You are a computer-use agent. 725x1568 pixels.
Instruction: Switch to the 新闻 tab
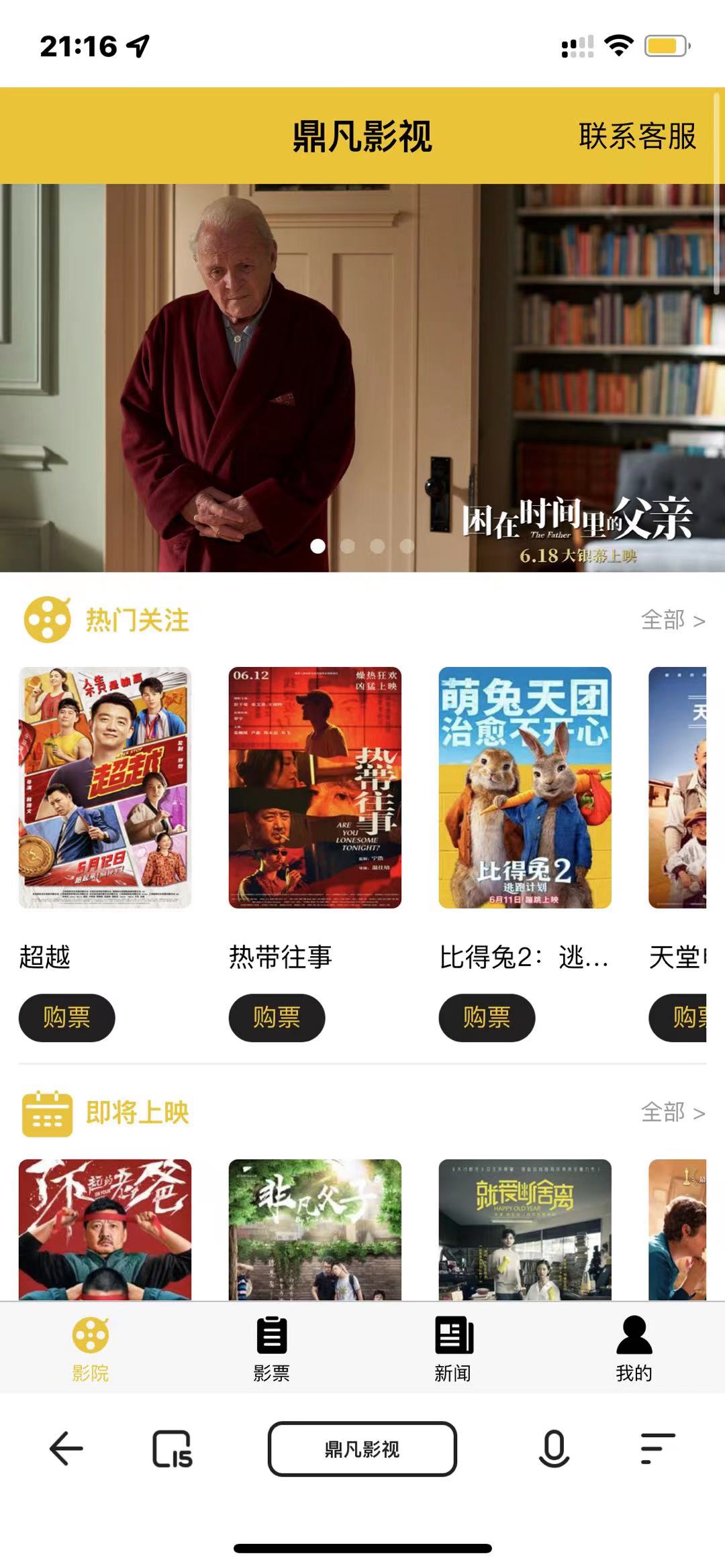pos(453,1349)
